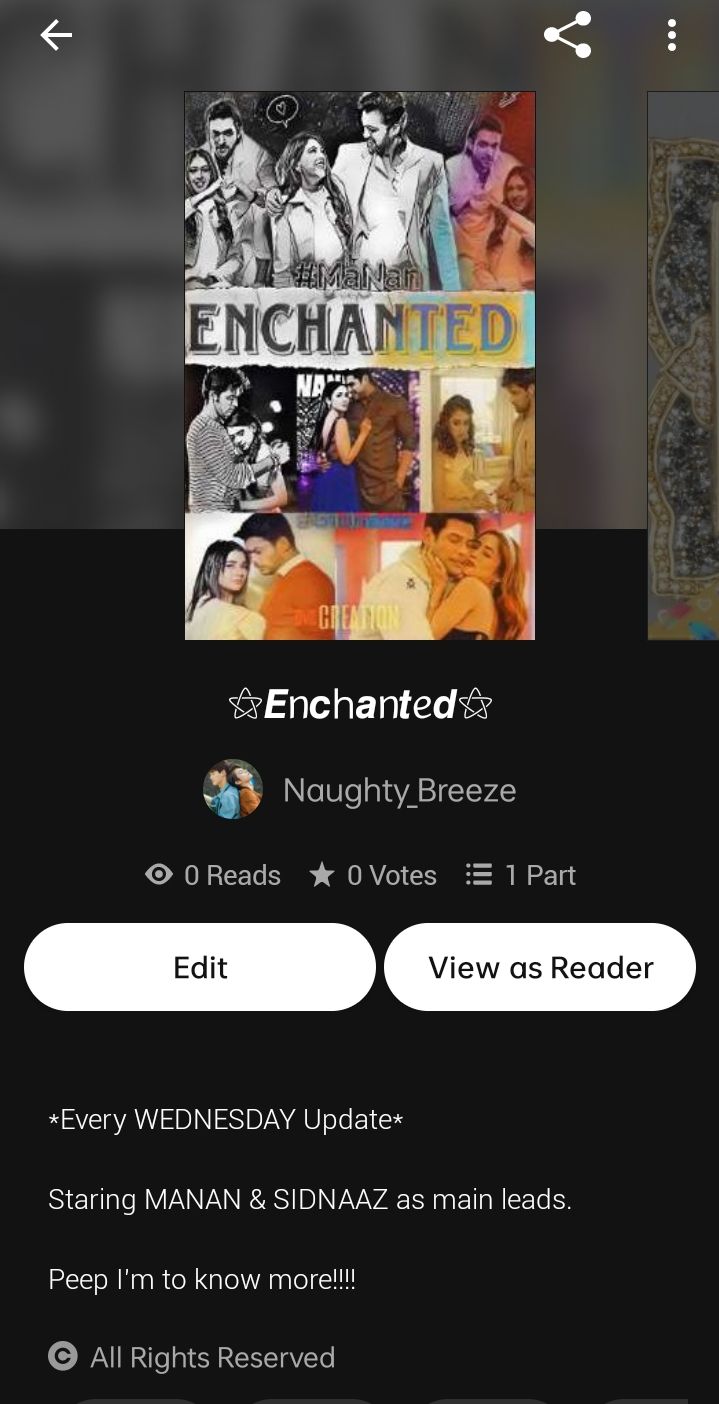Image resolution: width=719 pixels, height=1404 pixels.
Task: View the 1 Part table of contents
Action: pos(521,875)
